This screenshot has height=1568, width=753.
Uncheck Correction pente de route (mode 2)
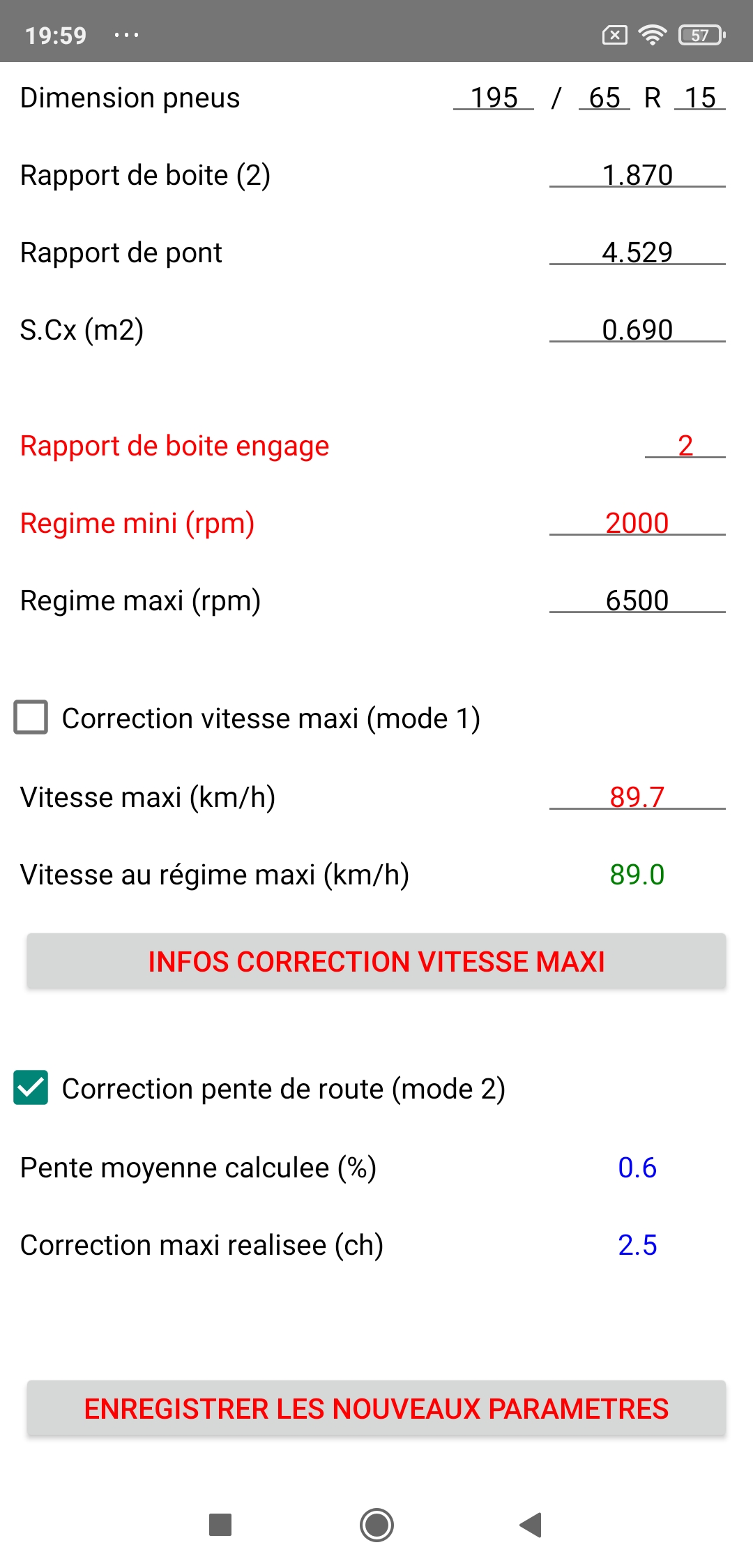pyautogui.click(x=31, y=1088)
